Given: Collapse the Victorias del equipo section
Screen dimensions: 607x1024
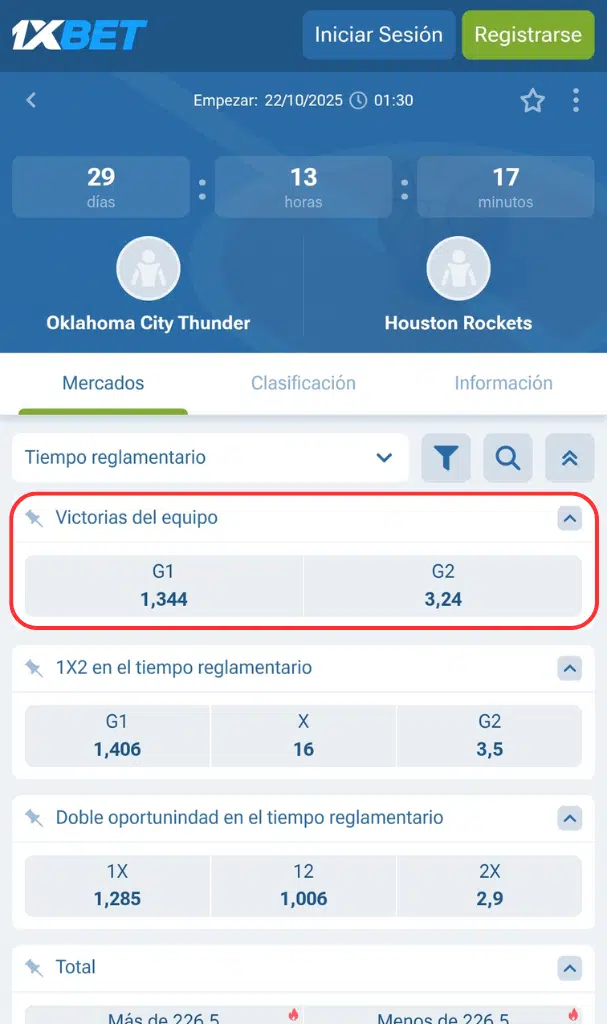Looking at the screenshot, I should 569,518.
